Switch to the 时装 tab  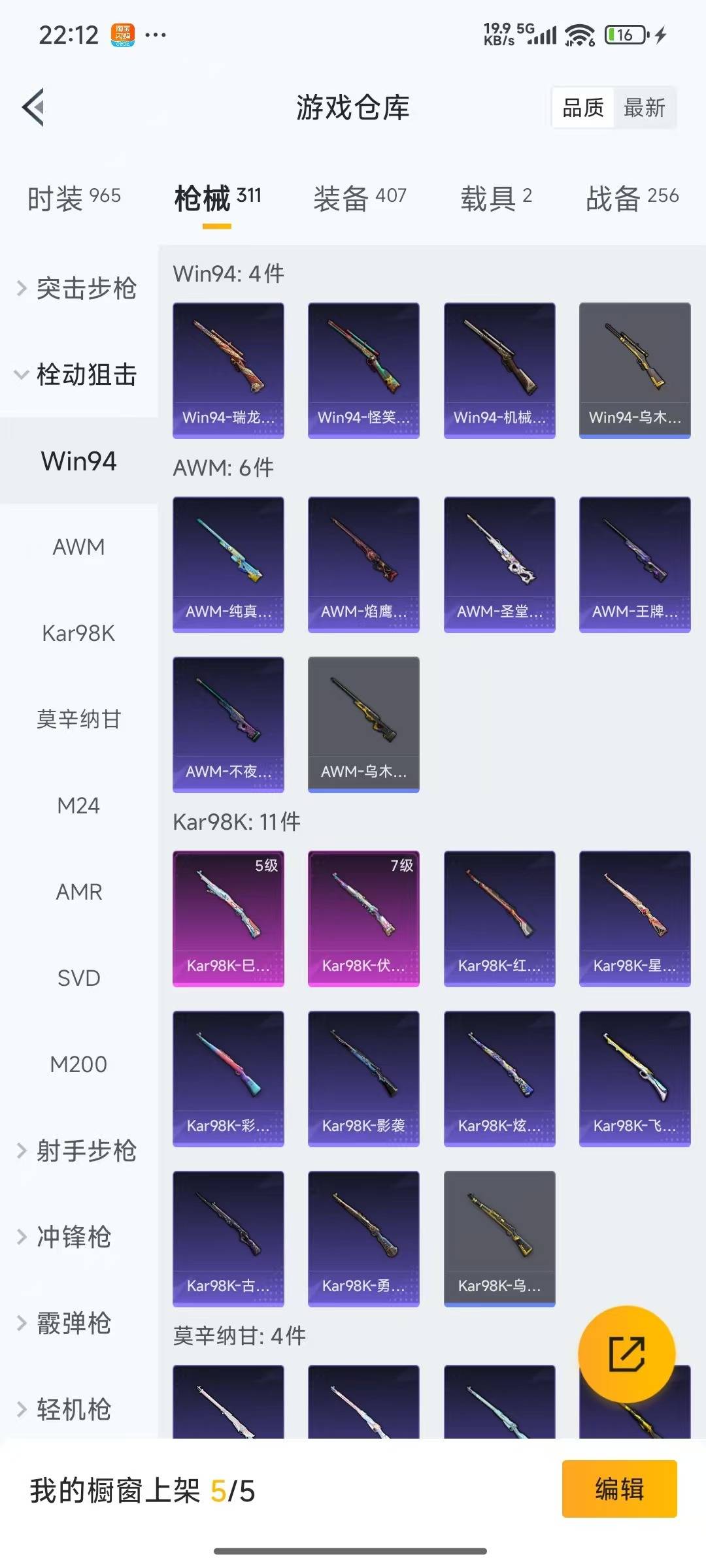pyautogui.click(x=74, y=197)
